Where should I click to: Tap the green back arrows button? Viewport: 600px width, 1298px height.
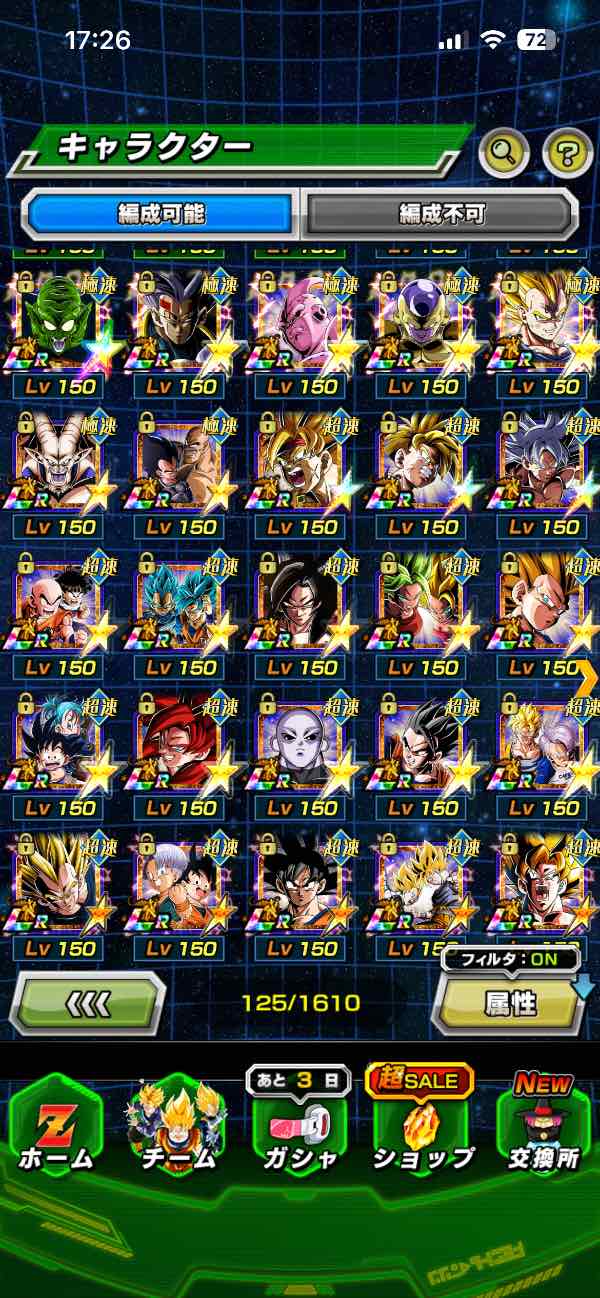87,1002
